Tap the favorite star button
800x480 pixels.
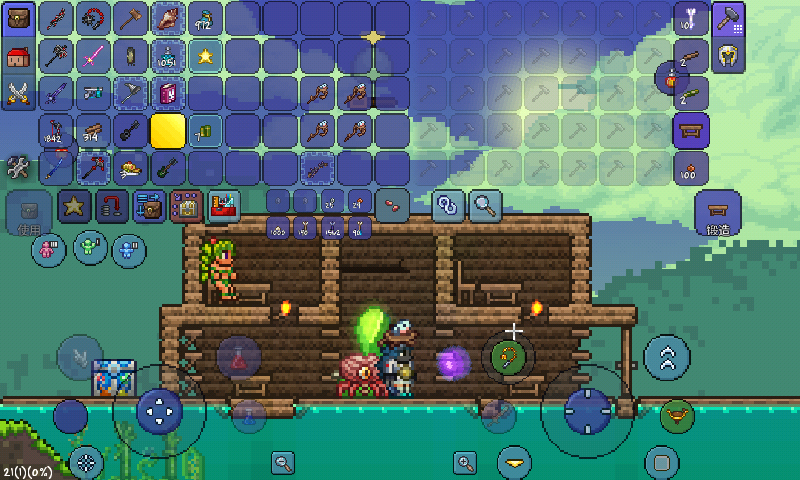pyautogui.click(x=74, y=207)
